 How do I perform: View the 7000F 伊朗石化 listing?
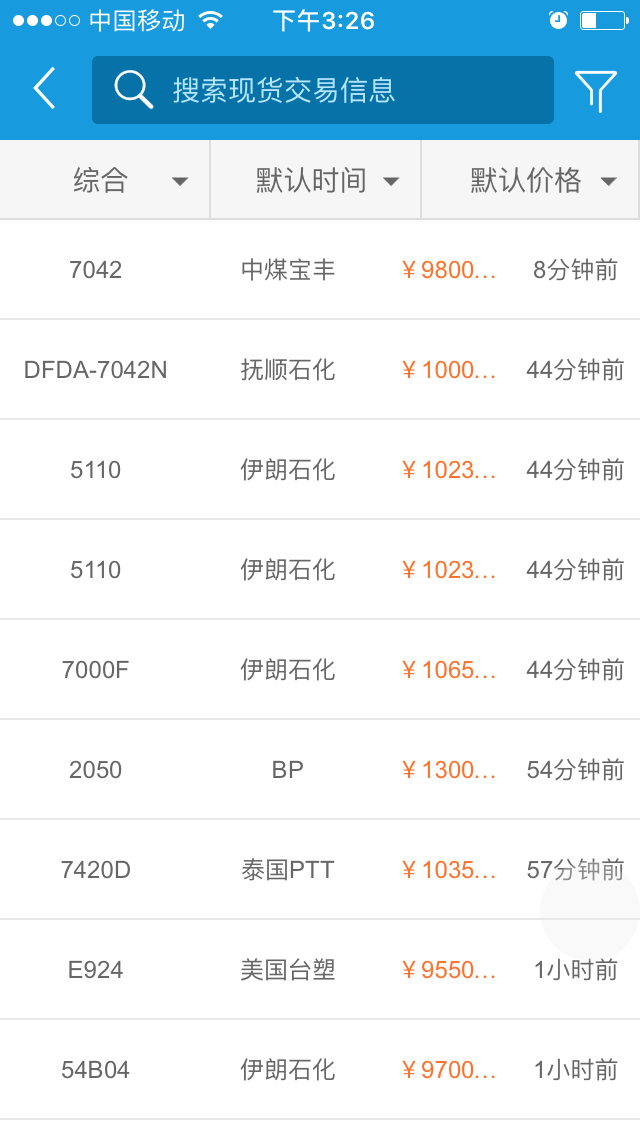tap(320, 670)
